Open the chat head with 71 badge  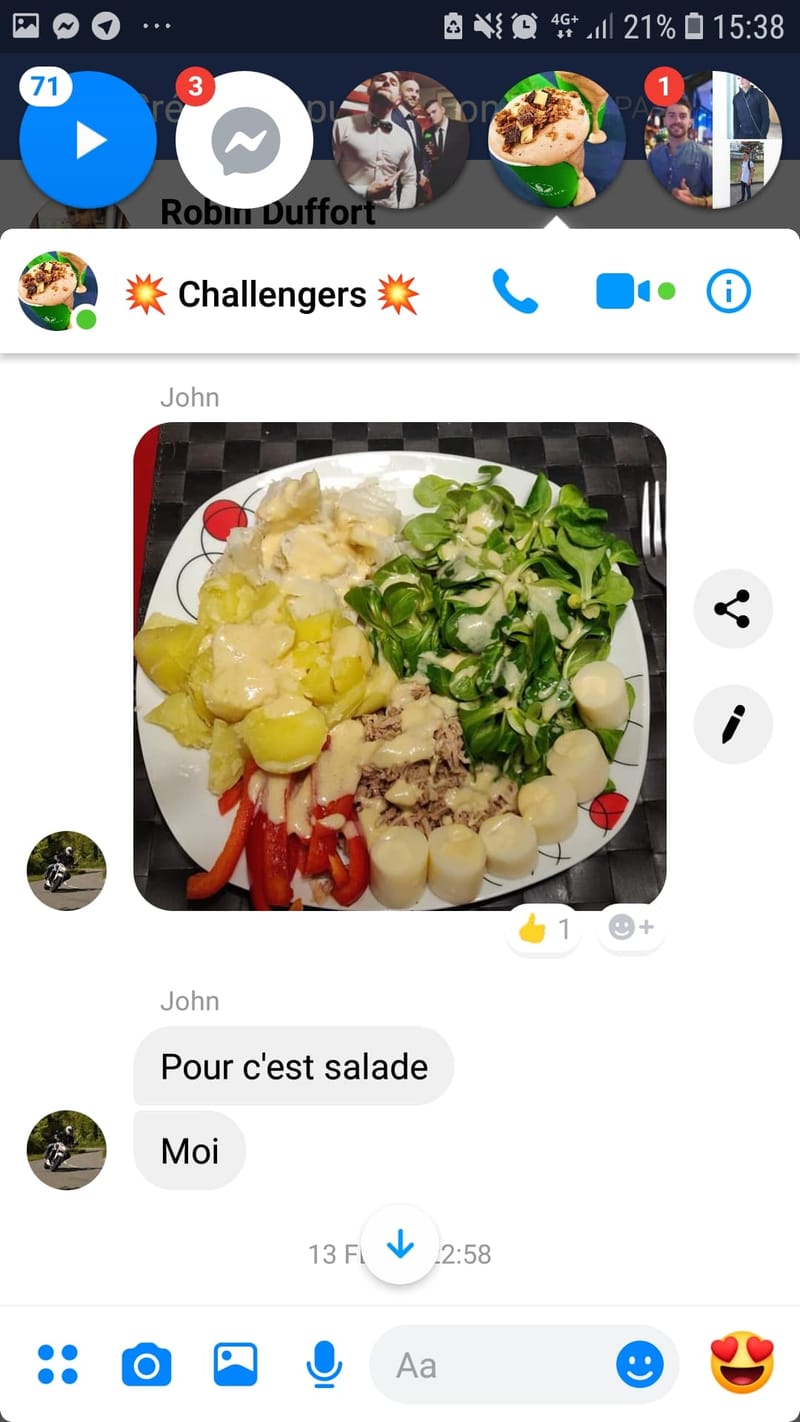[x=88, y=140]
